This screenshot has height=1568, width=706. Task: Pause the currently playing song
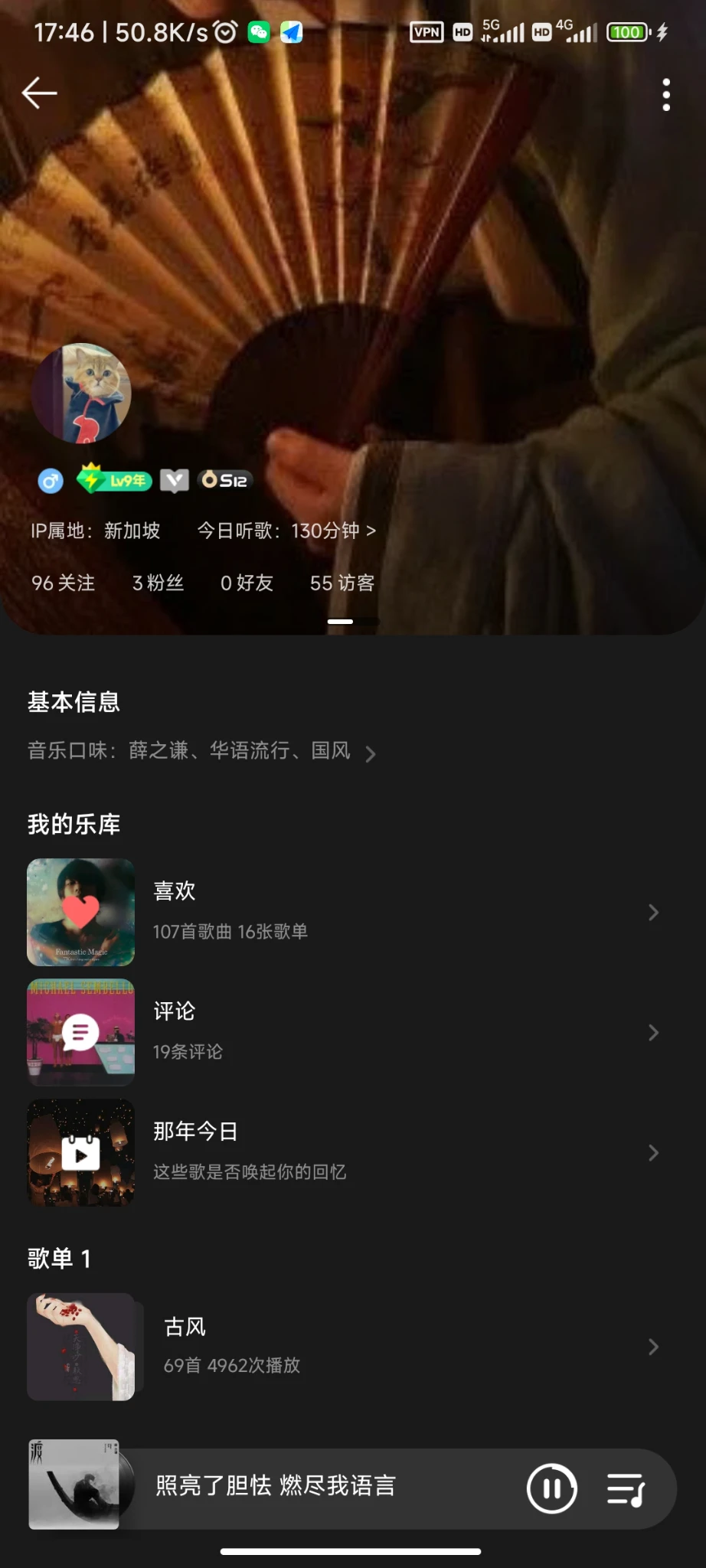pyautogui.click(x=551, y=1488)
